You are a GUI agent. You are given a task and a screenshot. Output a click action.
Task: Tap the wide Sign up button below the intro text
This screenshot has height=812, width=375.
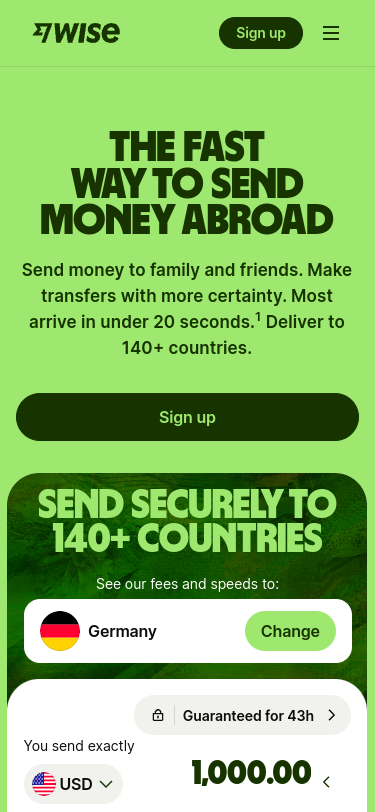pos(188,417)
